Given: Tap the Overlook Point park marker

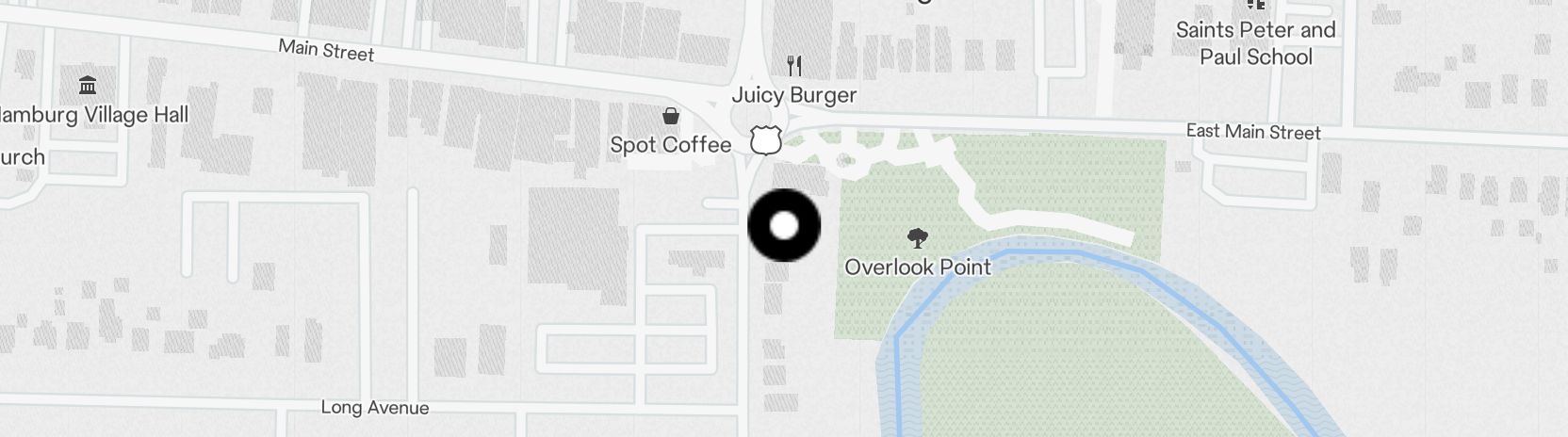Looking at the screenshot, I should [917, 238].
